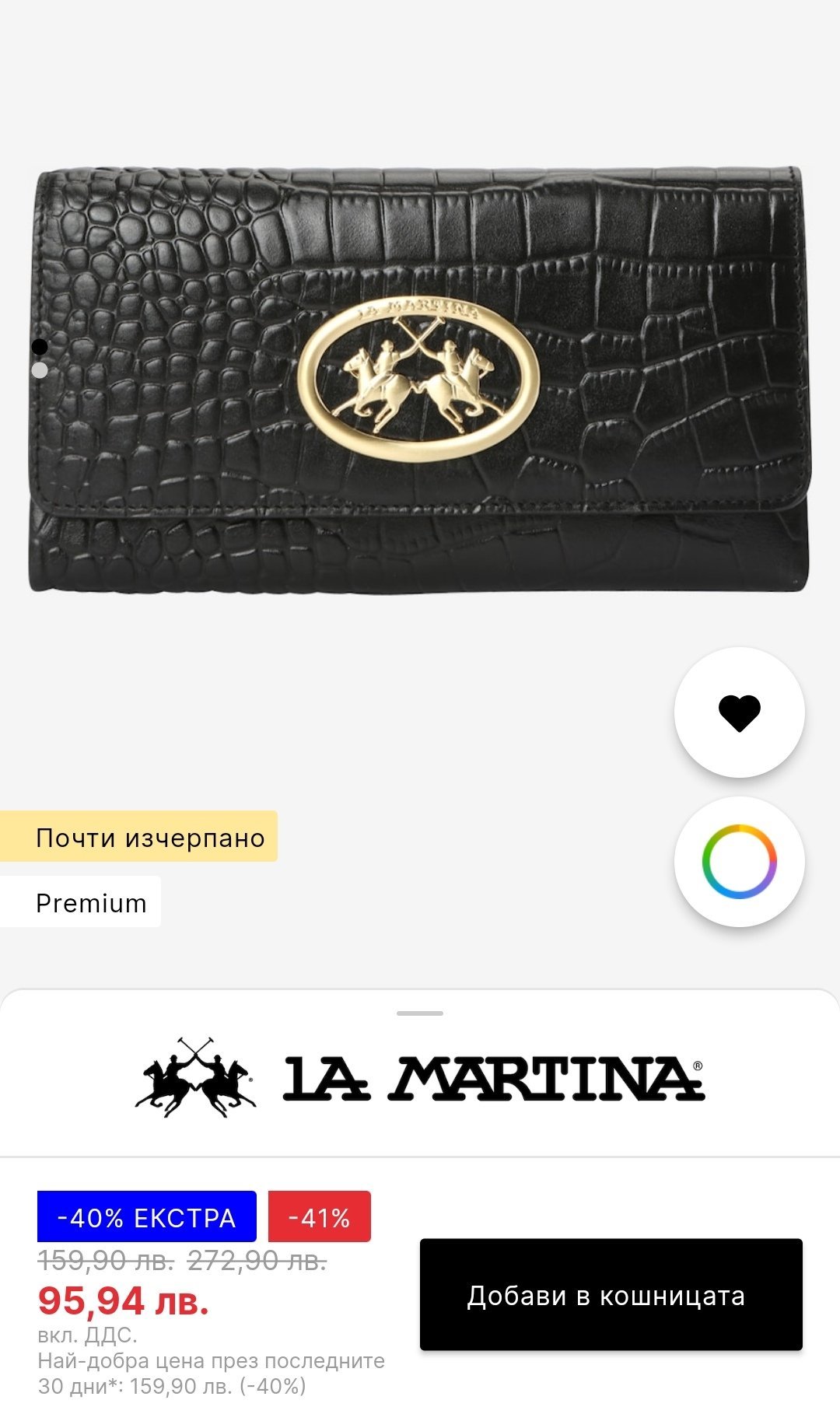
Task: Open the color options circle button
Action: [x=739, y=862]
